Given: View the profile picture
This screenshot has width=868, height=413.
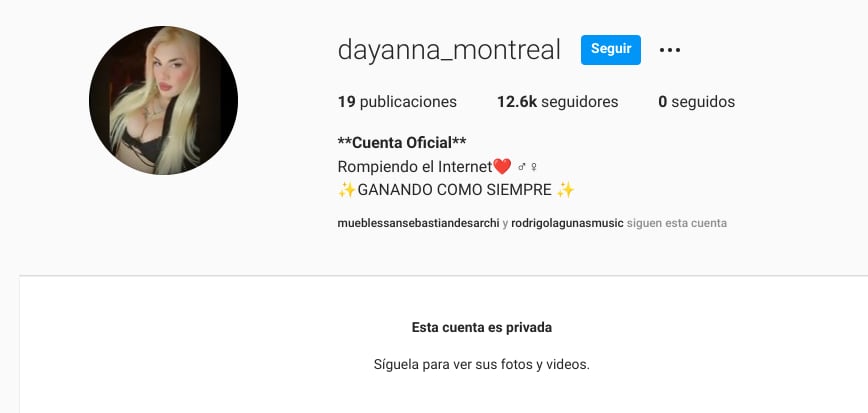Looking at the screenshot, I should (x=163, y=100).
